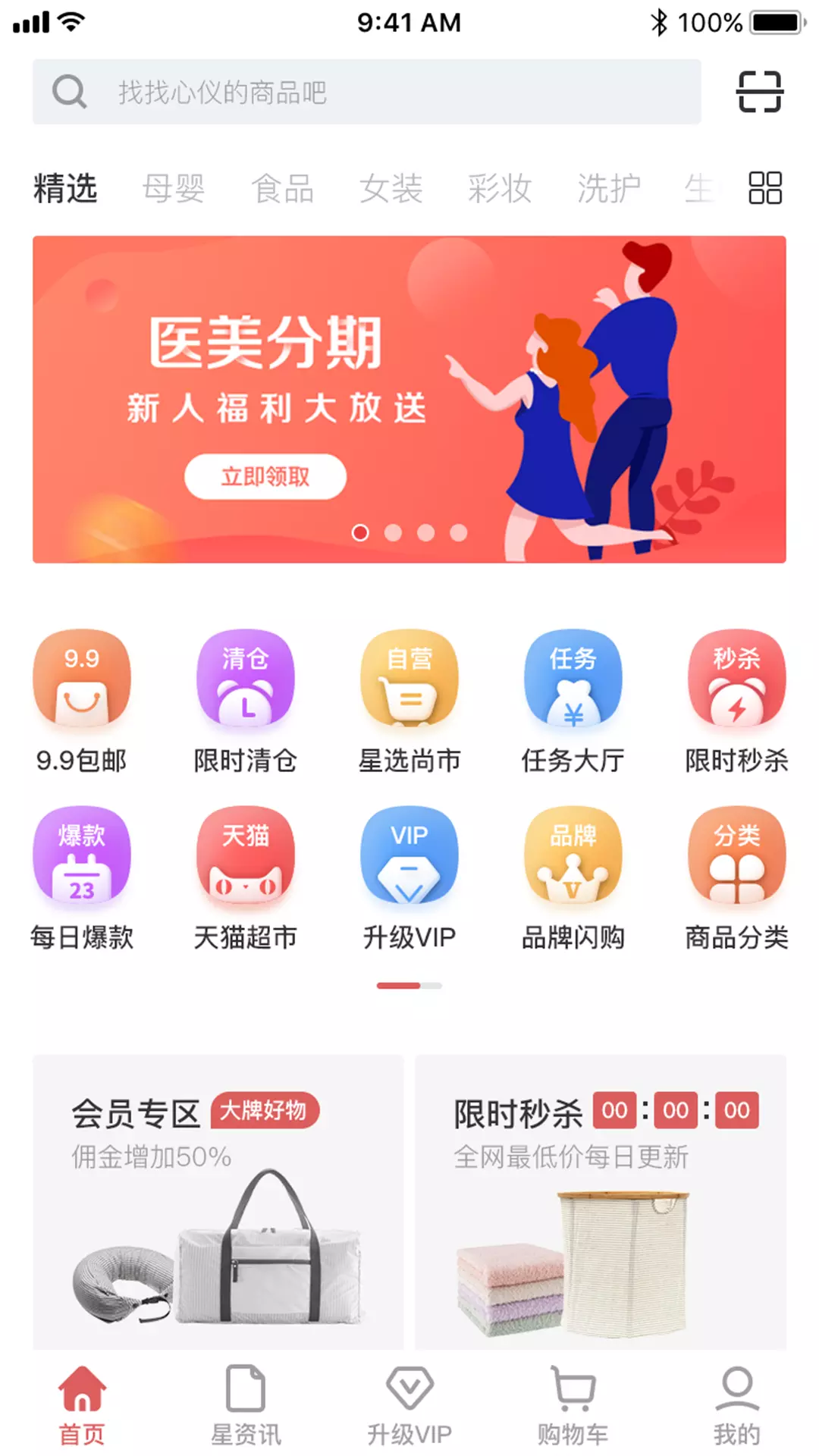Go to 任务大厅 task hall
The width and height of the screenshot is (819, 1456).
573,699
